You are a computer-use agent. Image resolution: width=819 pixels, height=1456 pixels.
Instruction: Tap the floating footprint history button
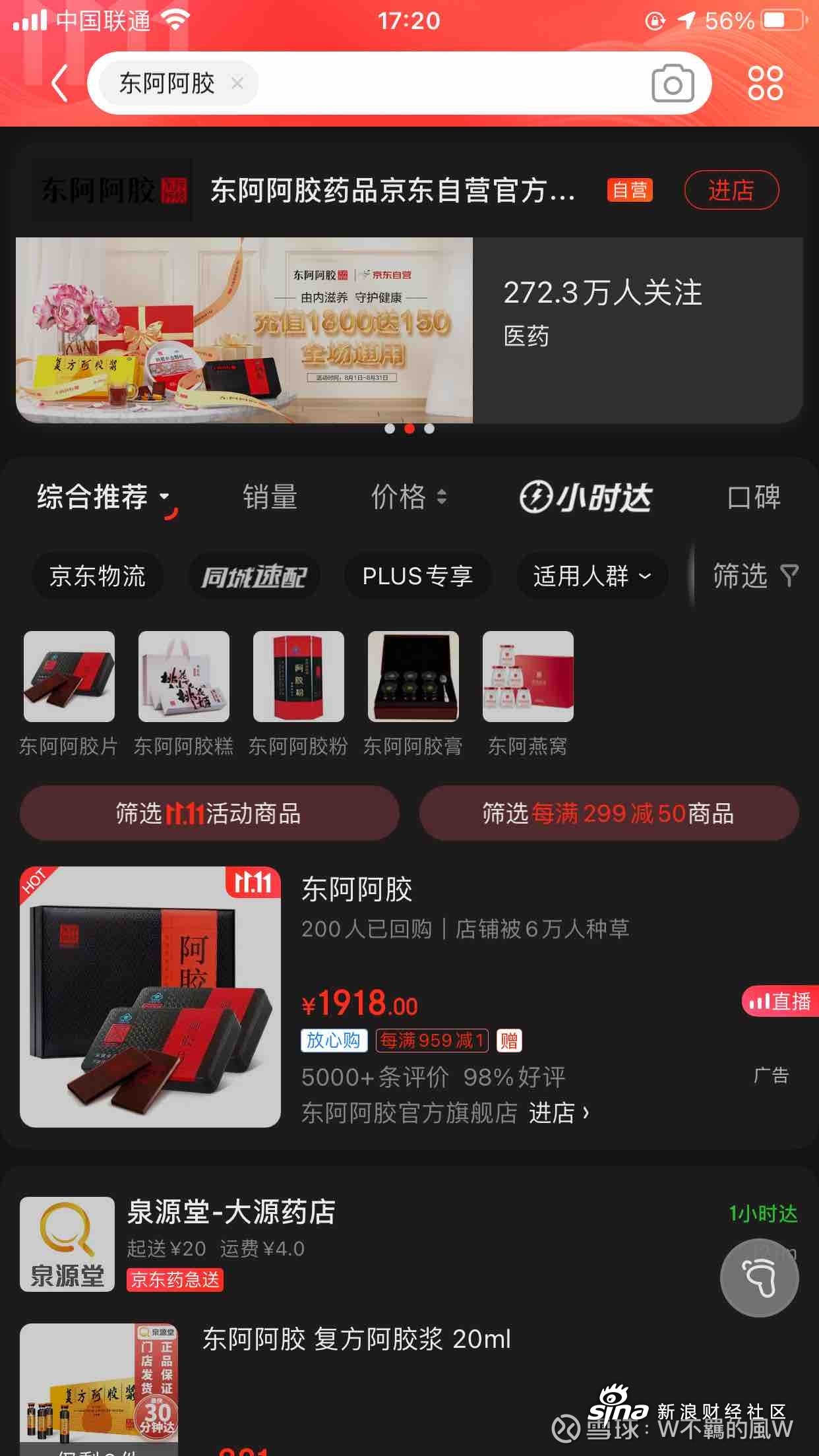tap(759, 1279)
